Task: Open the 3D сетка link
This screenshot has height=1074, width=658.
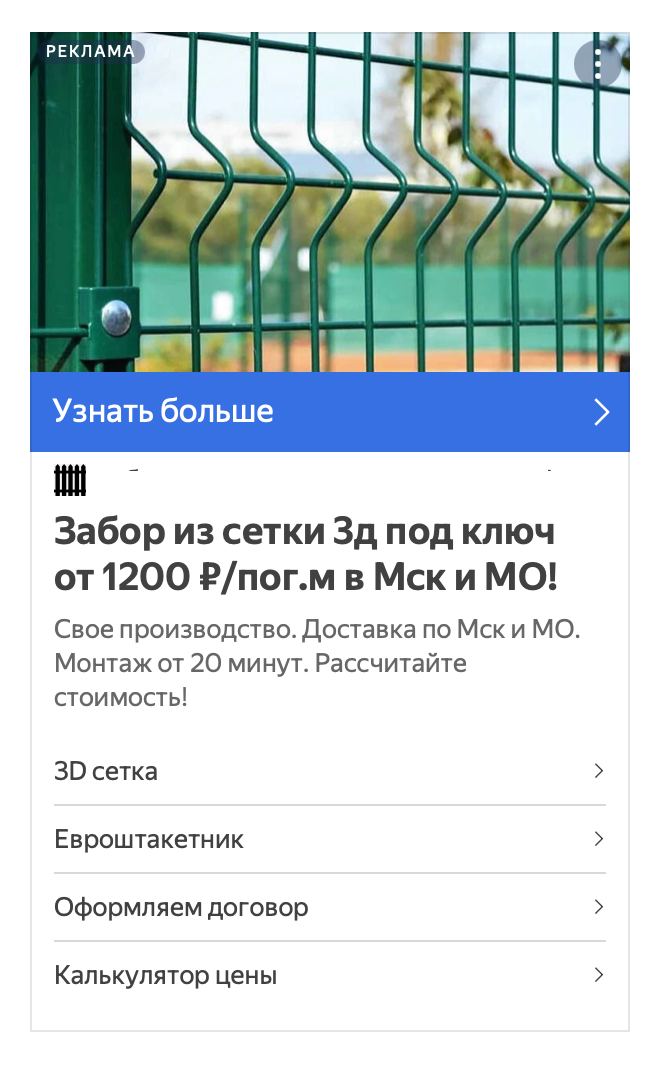Action: (329, 771)
